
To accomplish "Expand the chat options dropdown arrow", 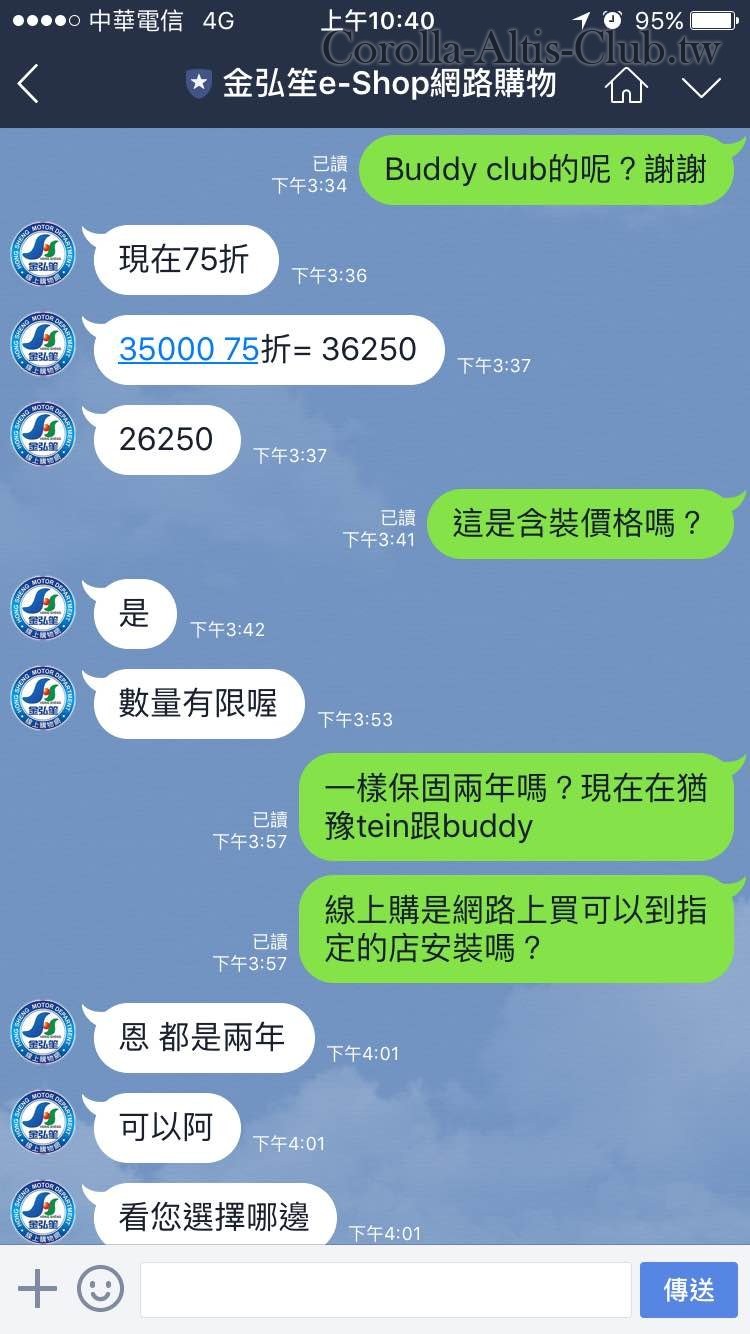I will [x=701, y=86].
